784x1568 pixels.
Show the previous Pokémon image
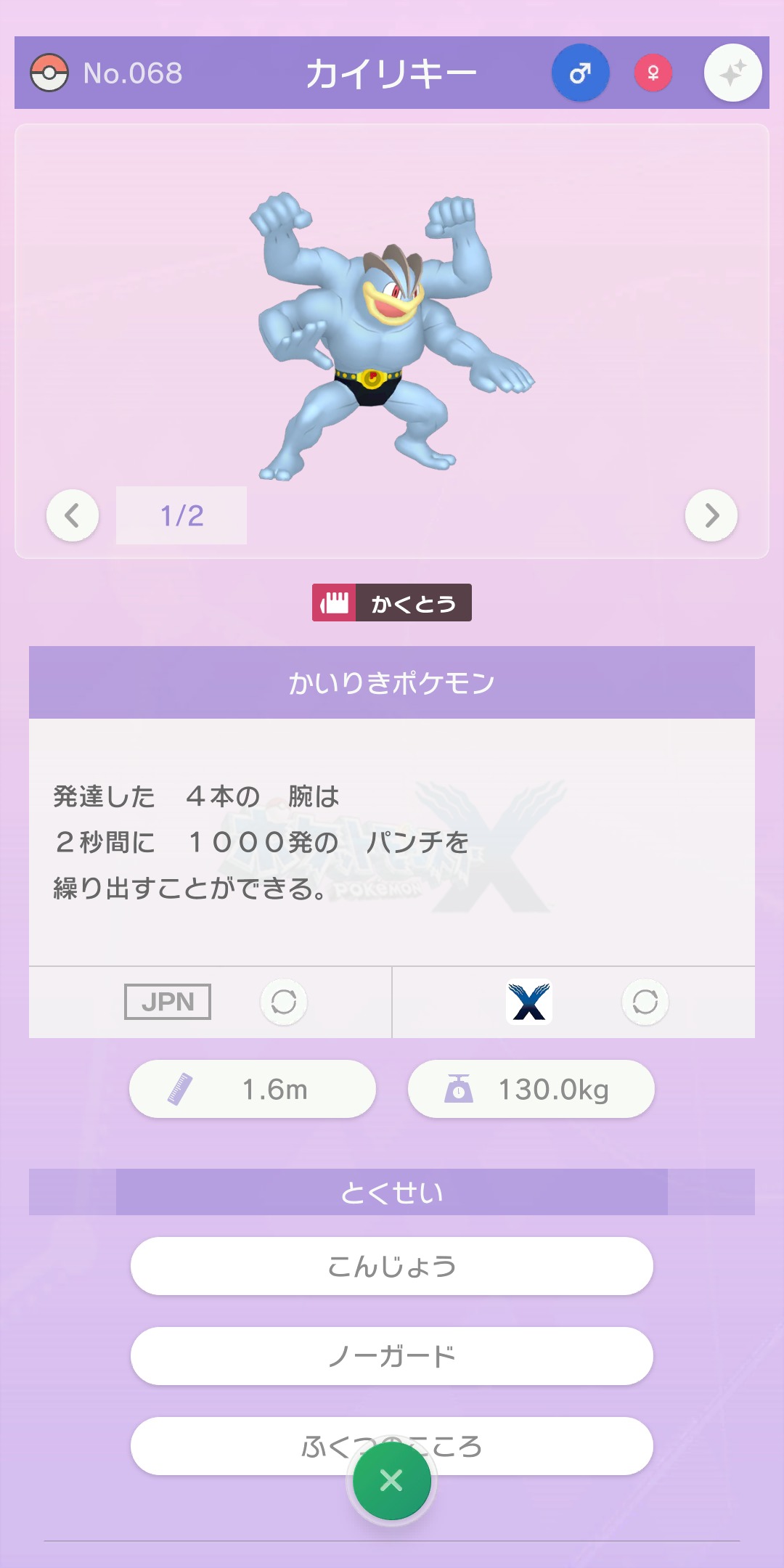[73, 515]
